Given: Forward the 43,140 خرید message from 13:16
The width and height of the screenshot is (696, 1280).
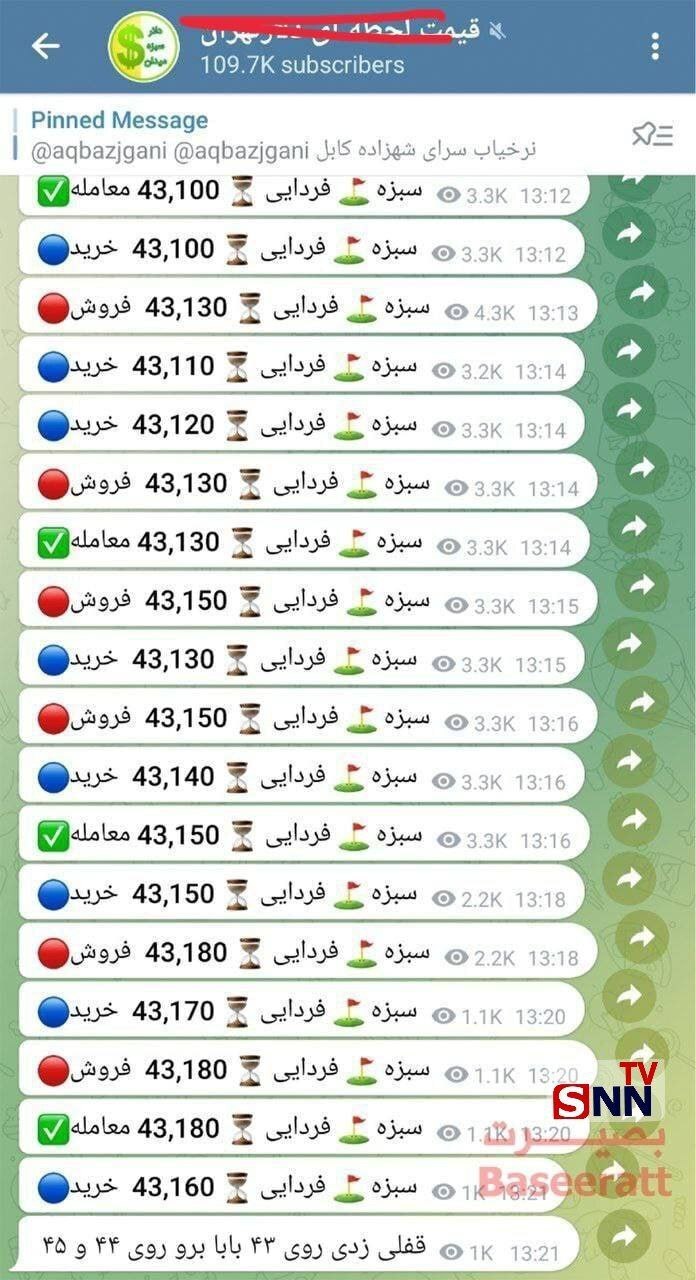Looking at the screenshot, I should (x=631, y=761).
